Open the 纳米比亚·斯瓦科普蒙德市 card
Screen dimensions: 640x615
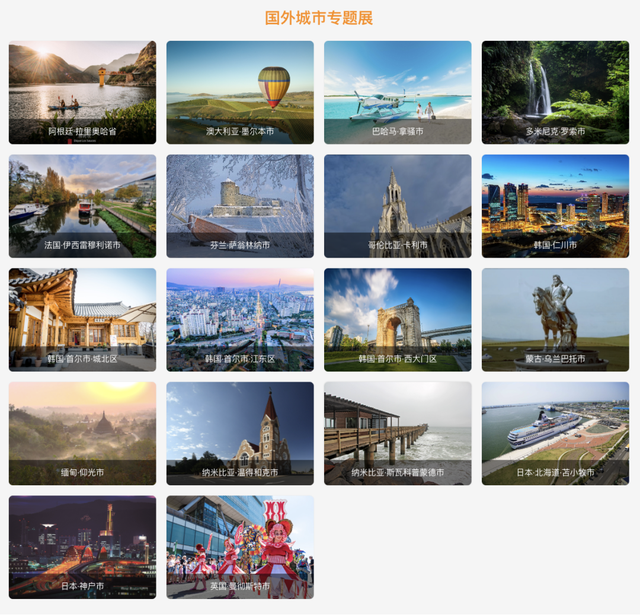click(397, 433)
